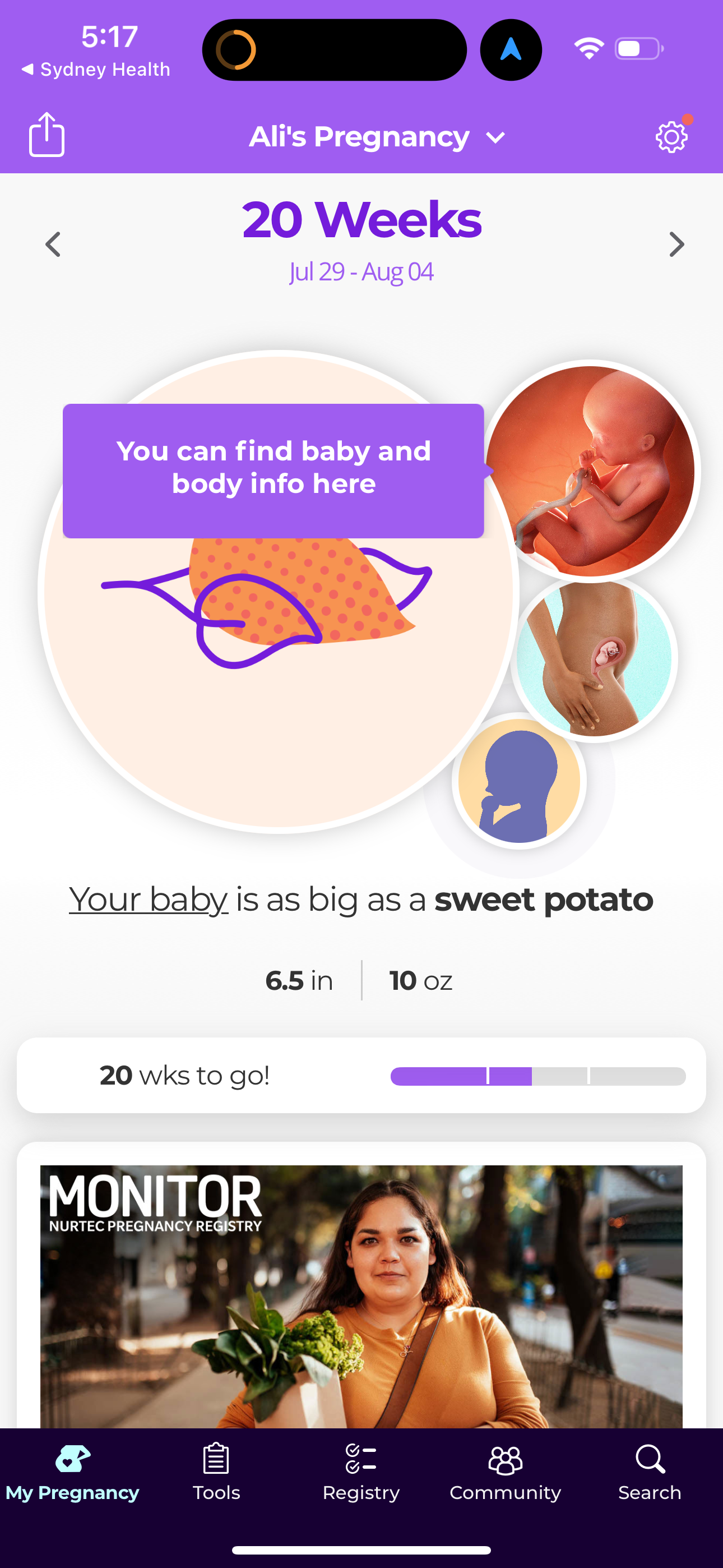Advance to week 21 using right chevron

pyautogui.click(x=676, y=244)
